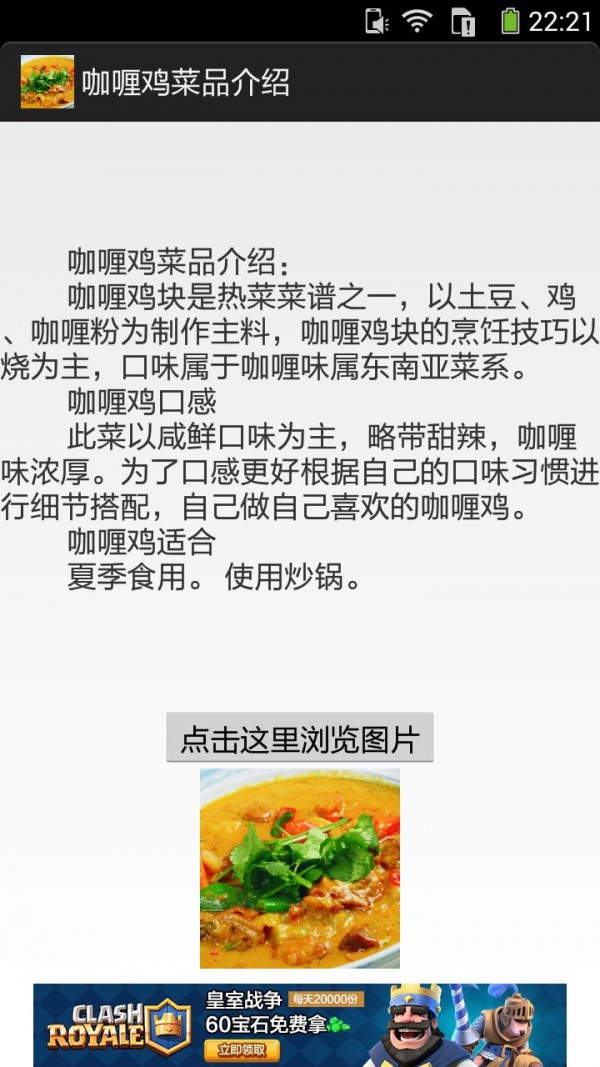The image size is (600, 1067).
Task: Tap 立即领取 in Clash Royale ad
Action: 240,1049
